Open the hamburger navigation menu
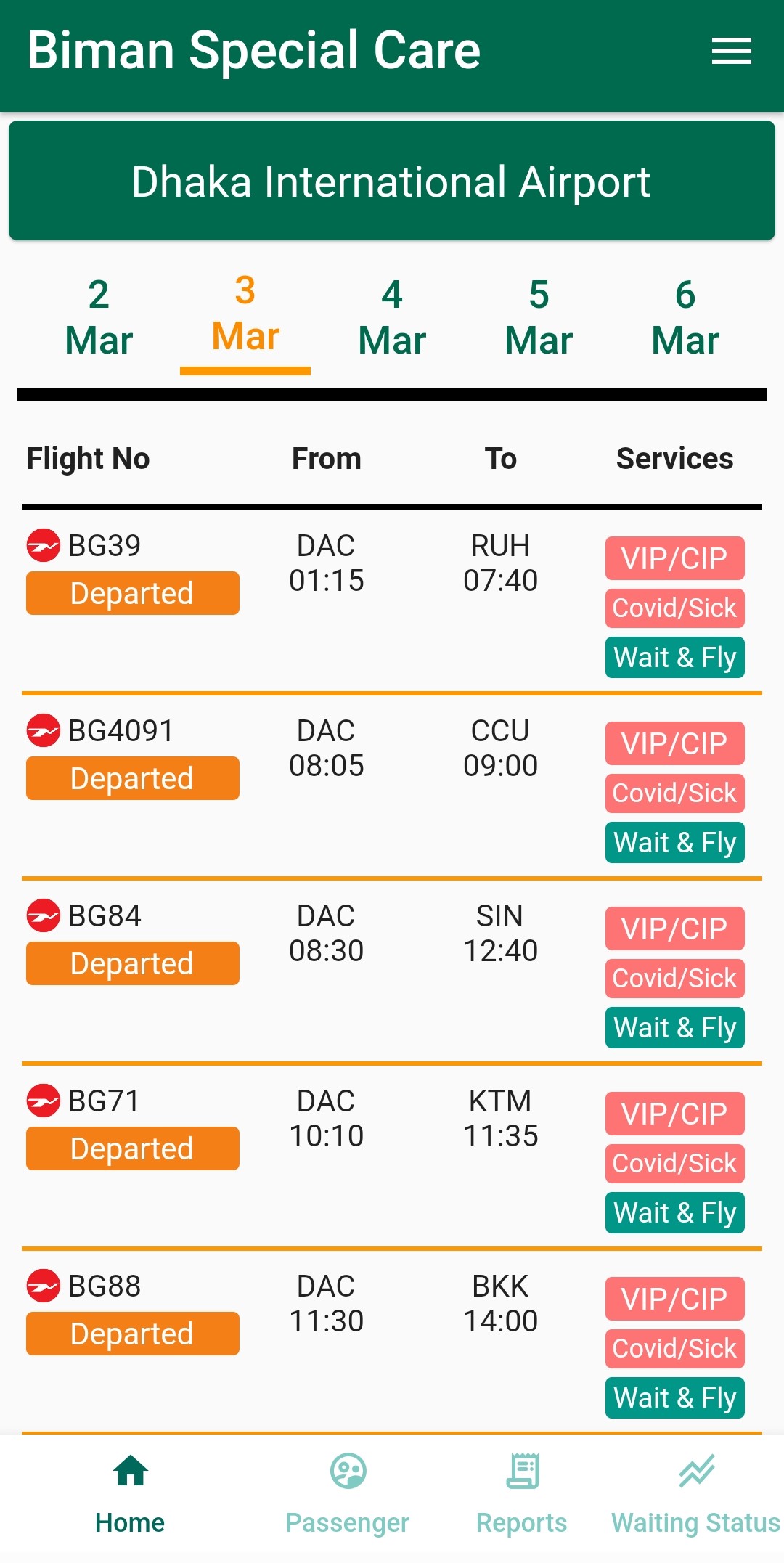 point(731,51)
